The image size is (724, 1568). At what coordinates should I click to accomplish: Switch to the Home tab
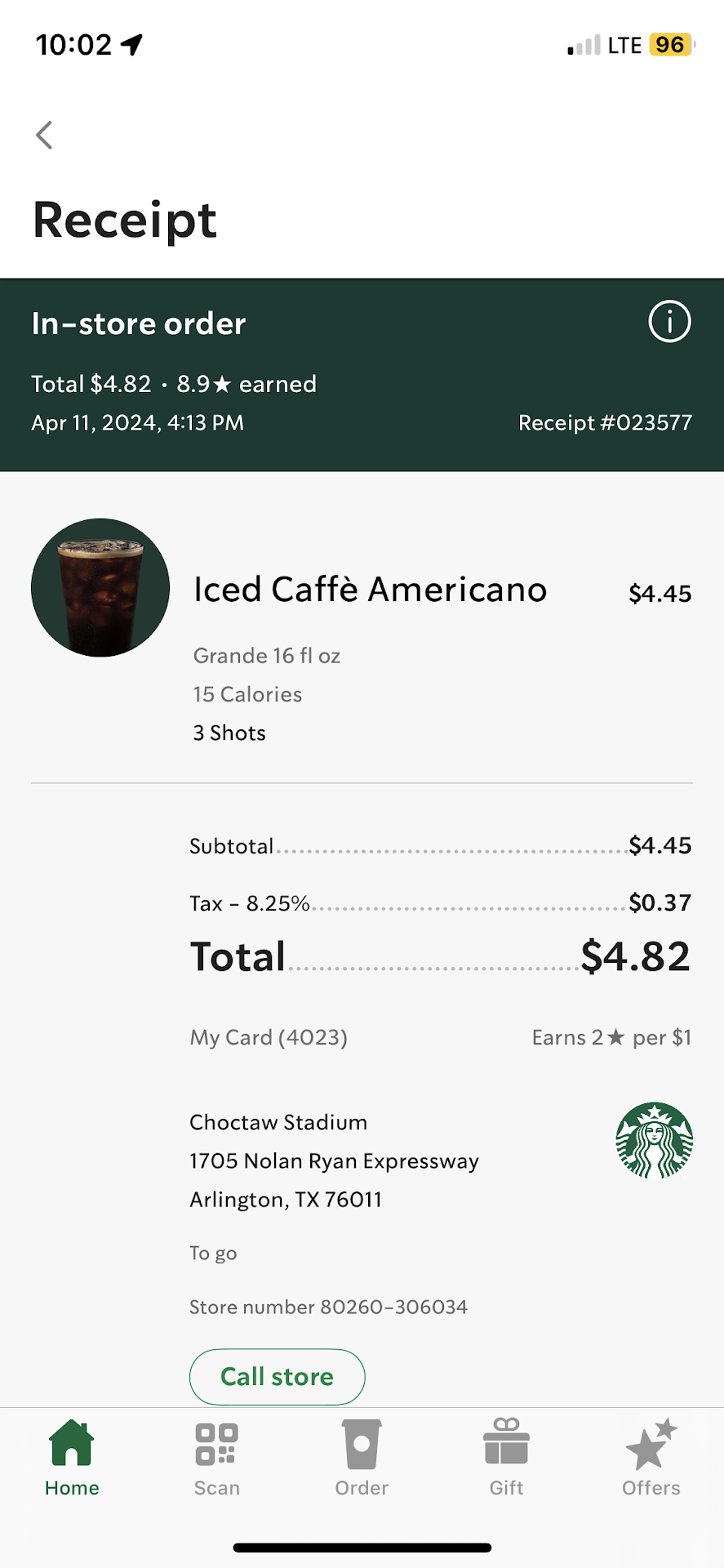point(72,1459)
